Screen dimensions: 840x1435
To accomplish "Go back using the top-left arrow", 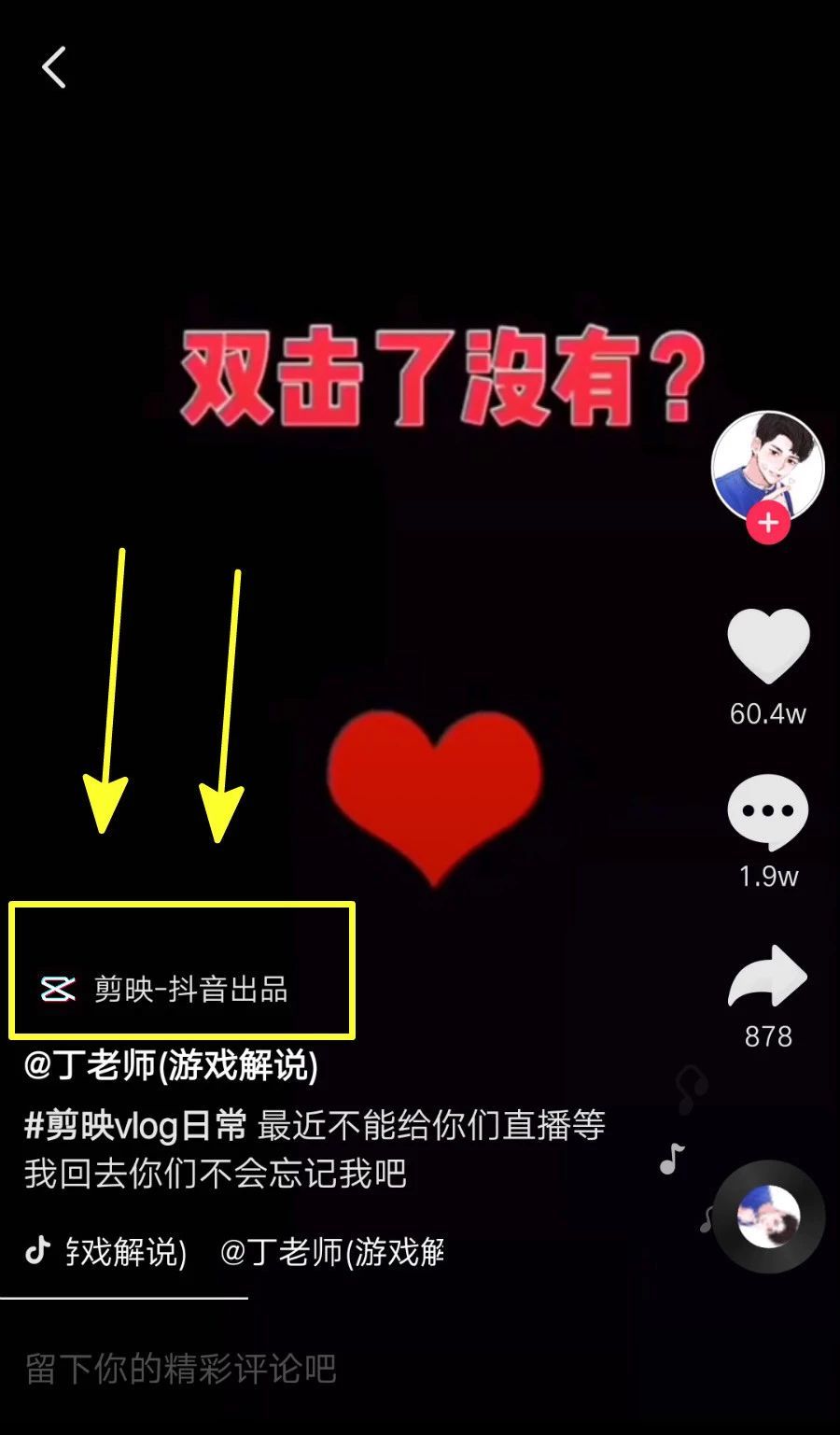I will pyautogui.click(x=54, y=67).
